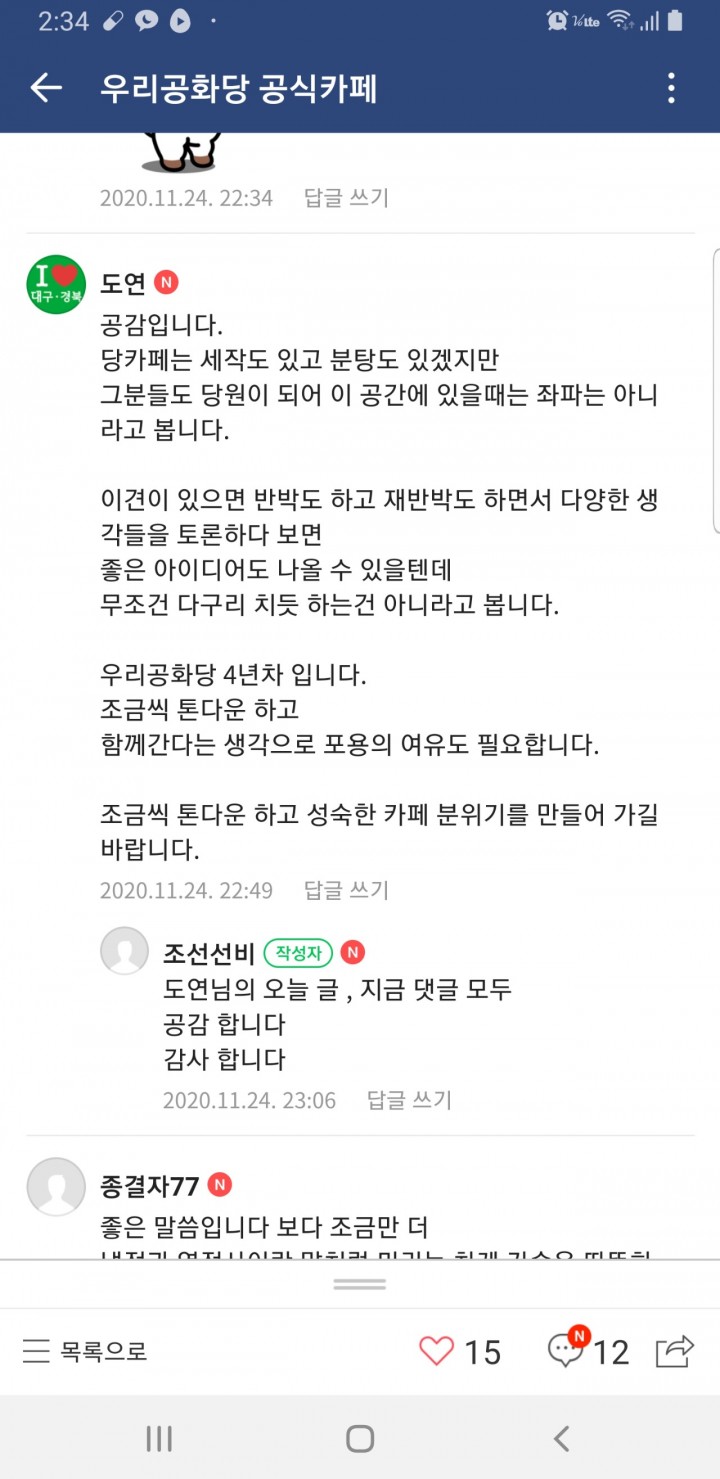720x1479 pixels.
Task: Open the profile of user 조선선비
Action: [209, 952]
